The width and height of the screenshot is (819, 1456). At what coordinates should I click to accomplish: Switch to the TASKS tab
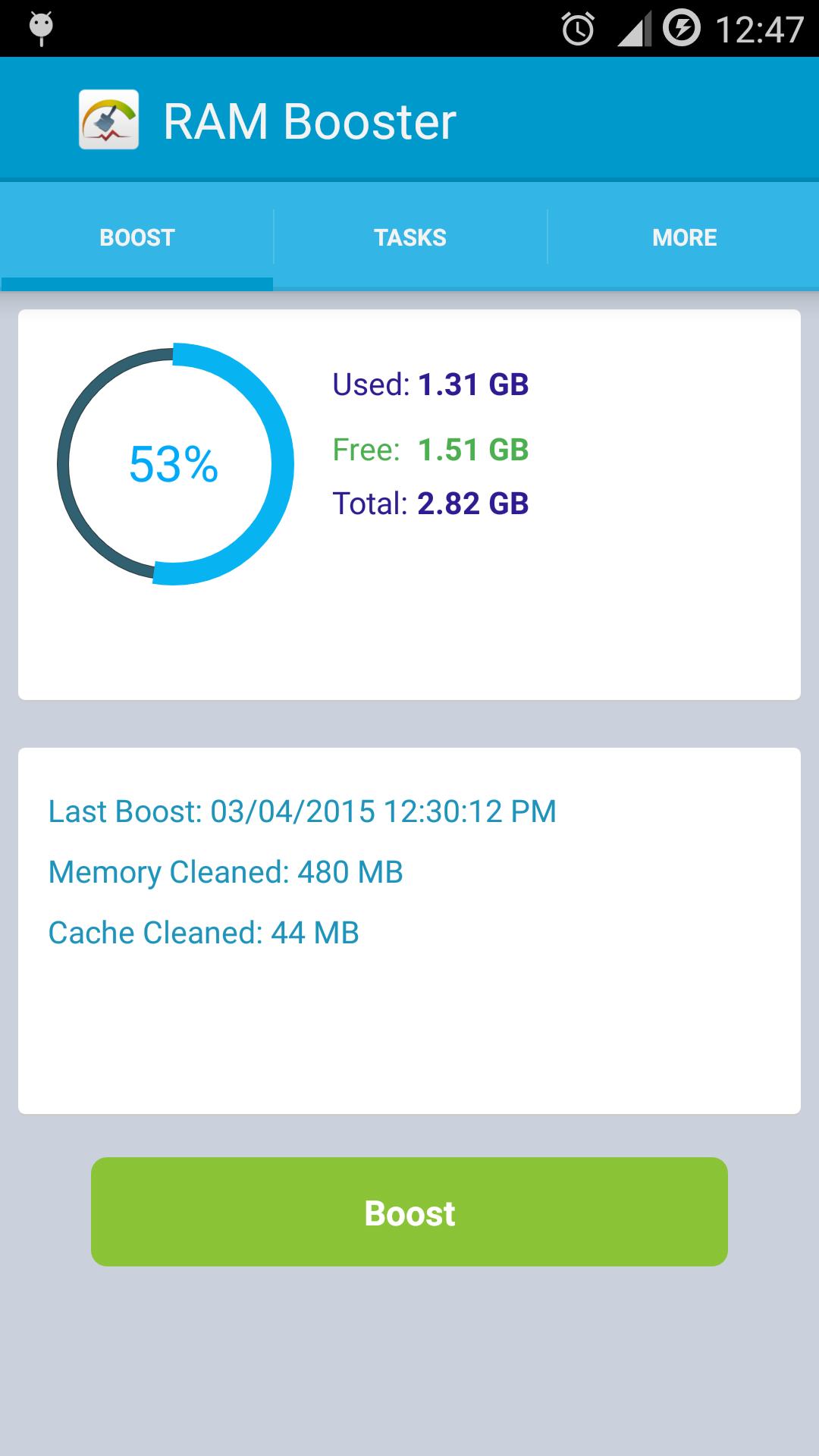tap(409, 237)
